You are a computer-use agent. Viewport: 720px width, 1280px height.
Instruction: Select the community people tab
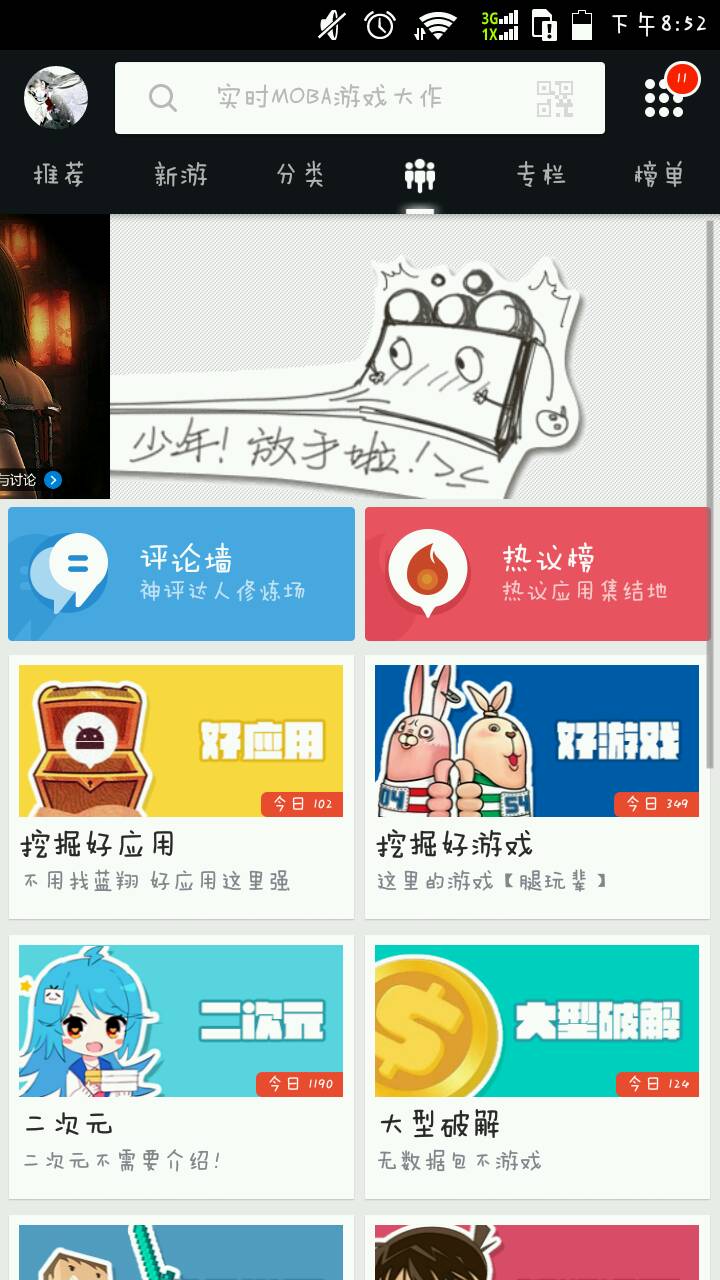(x=420, y=176)
